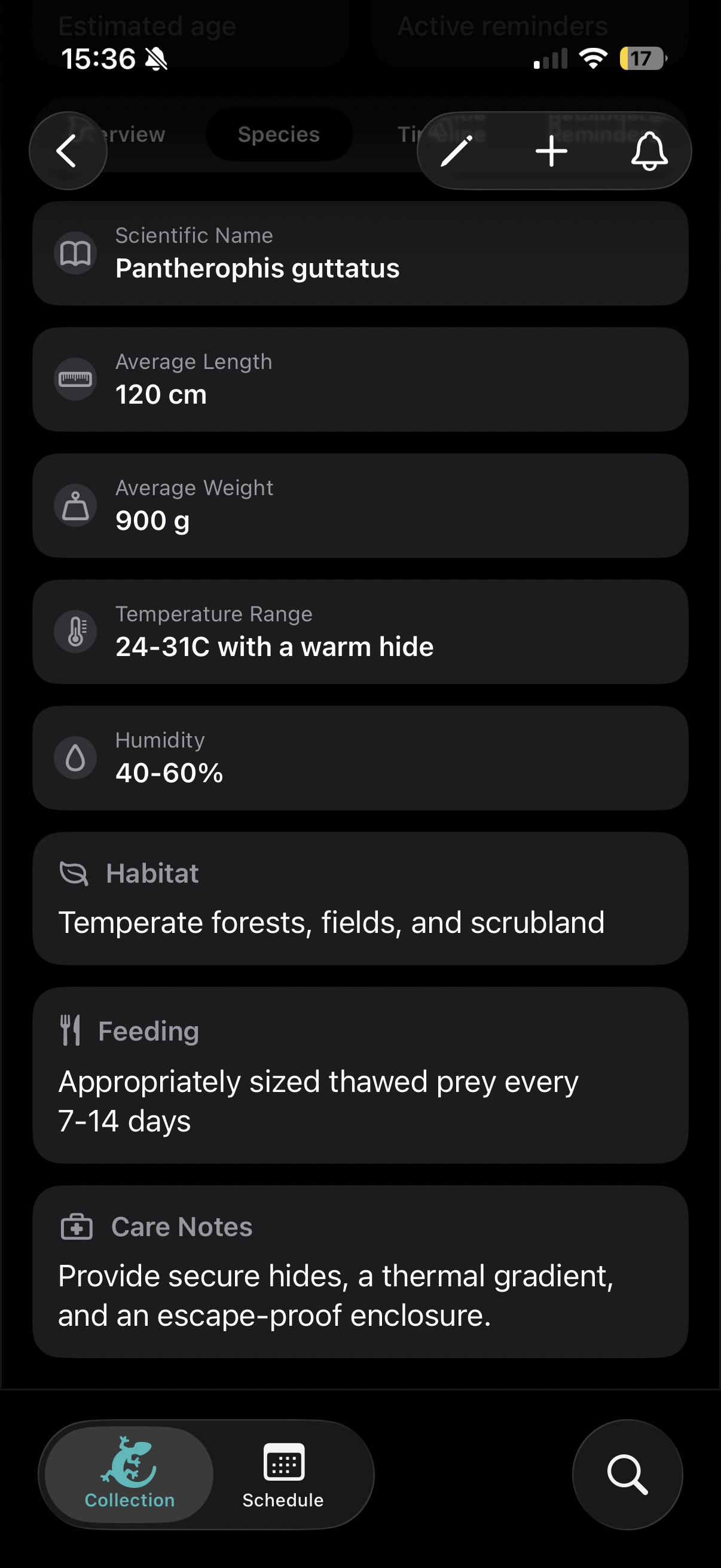Select the water drop icon beside Humidity
The width and height of the screenshot is (721, 1568).
pos(75,756)
